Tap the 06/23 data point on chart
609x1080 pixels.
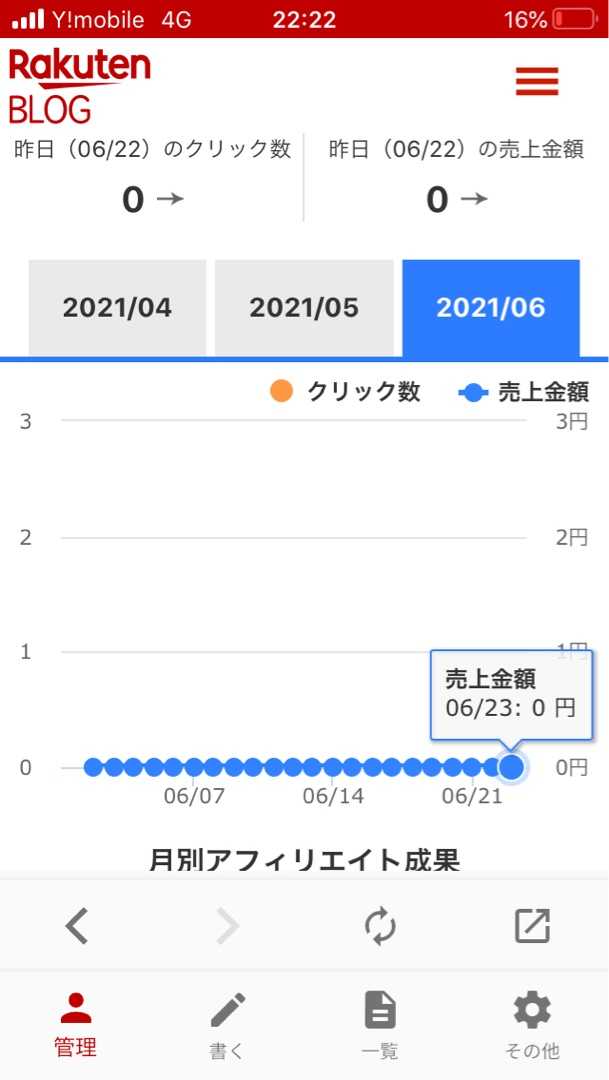[x=511, y=767]
